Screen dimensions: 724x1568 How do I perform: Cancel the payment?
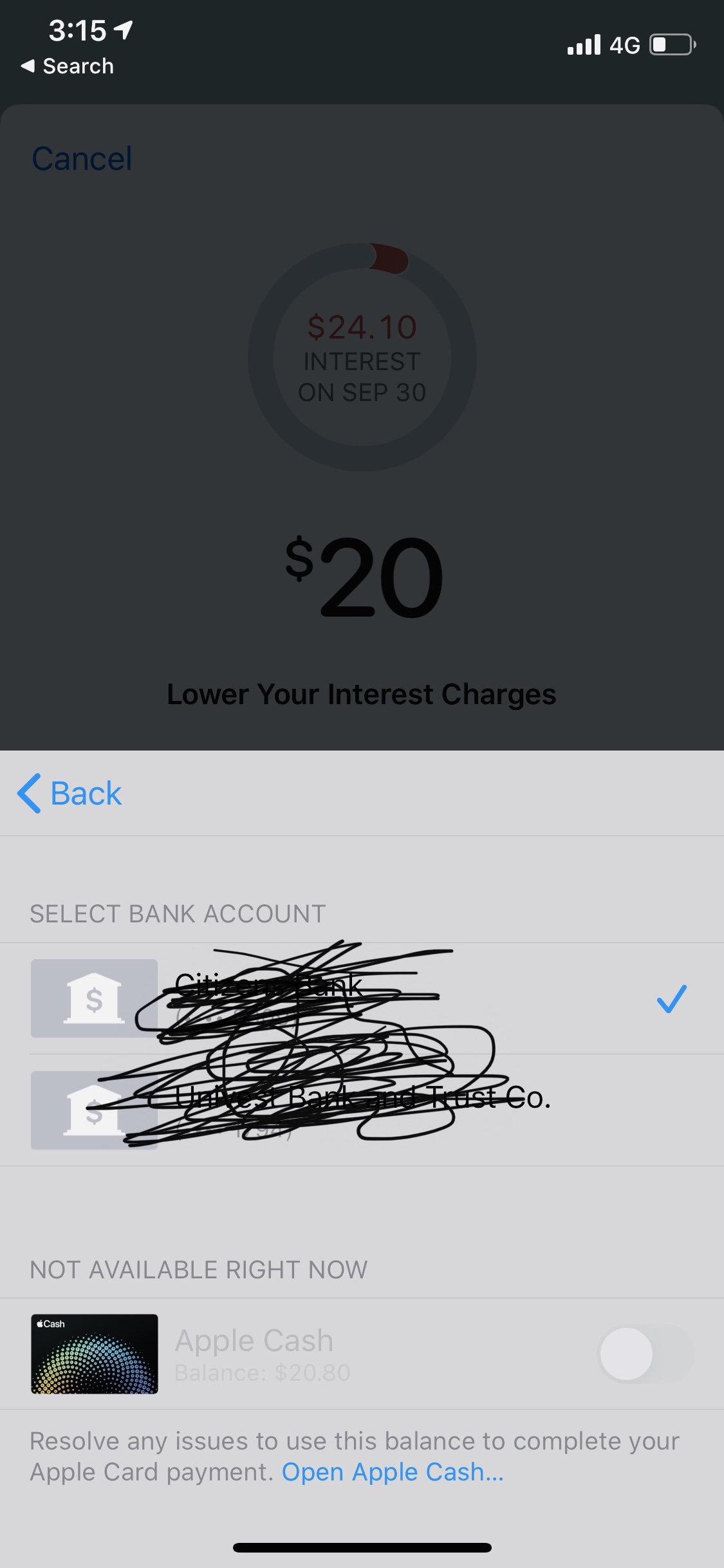(82, 158)
